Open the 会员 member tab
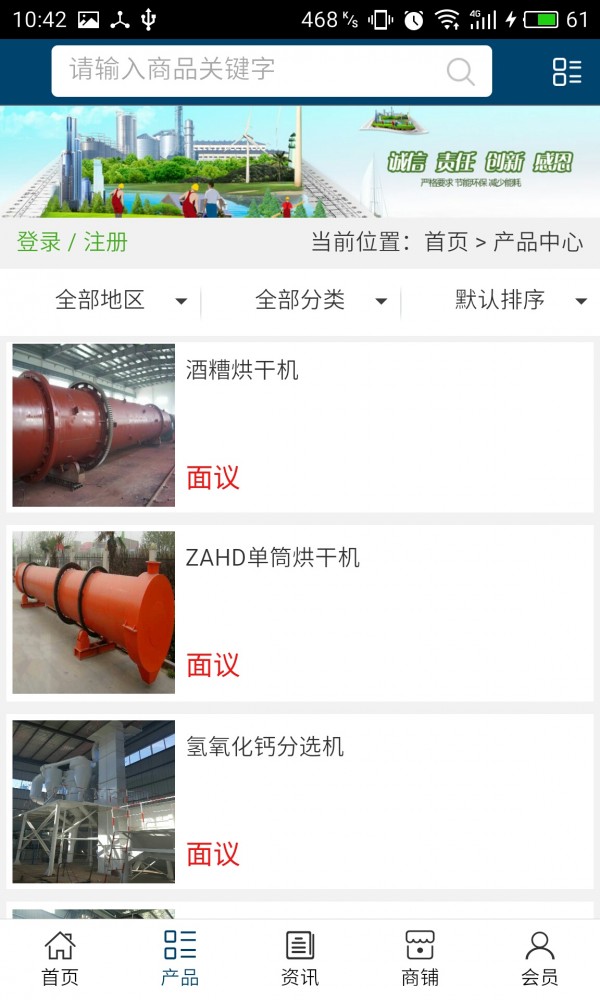Image resolution: width=600 pixels, height=1000 pixels. pyautogui.click(x=540, y=958)
